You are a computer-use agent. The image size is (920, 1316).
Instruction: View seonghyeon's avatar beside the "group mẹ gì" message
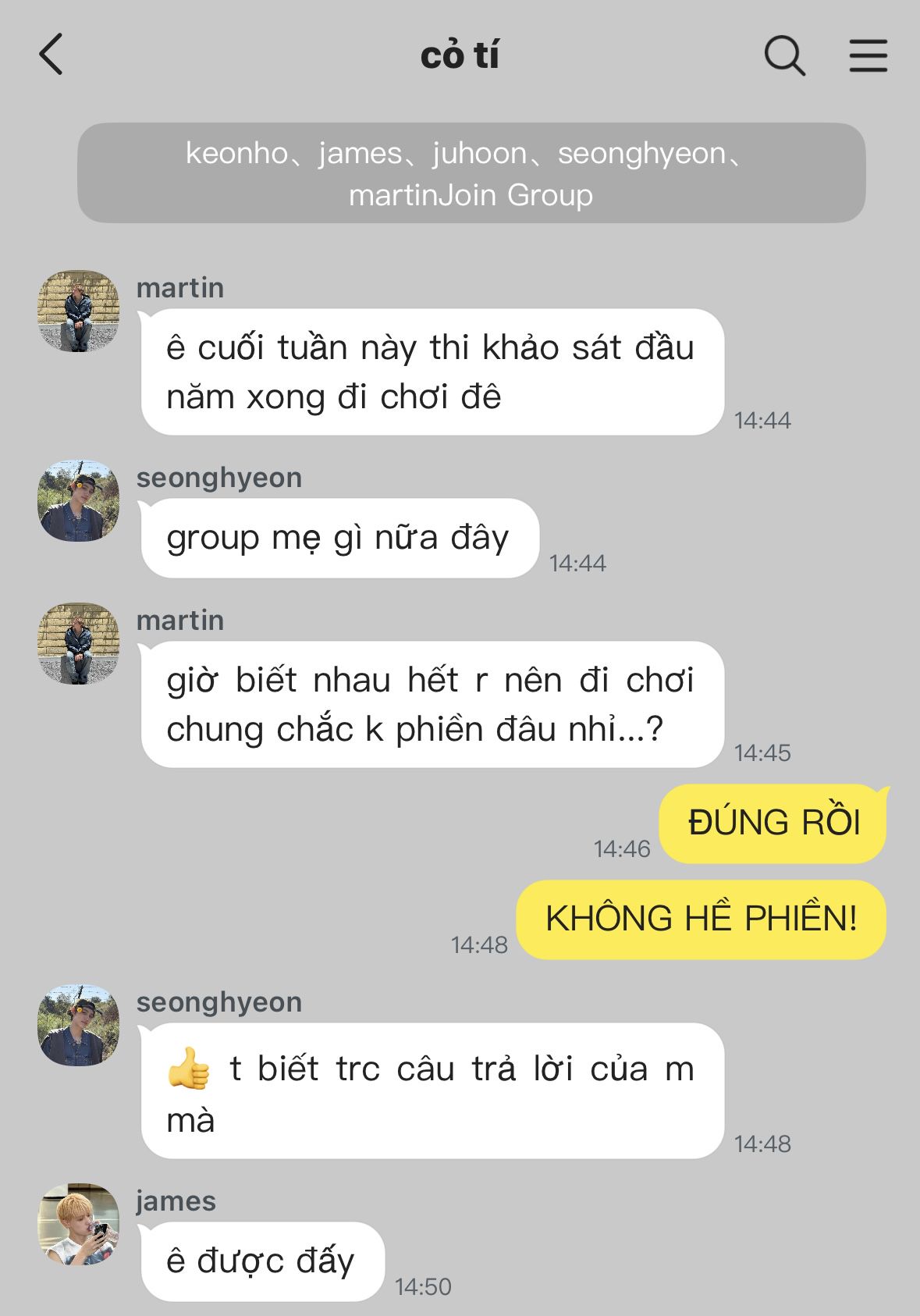[x=79, y=501]
